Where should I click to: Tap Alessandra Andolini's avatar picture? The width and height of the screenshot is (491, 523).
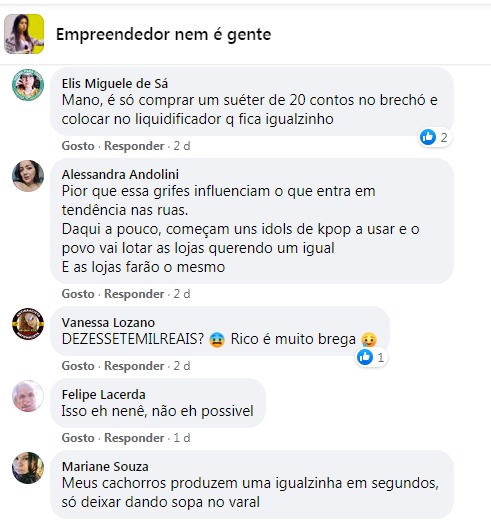coord(28,176)
